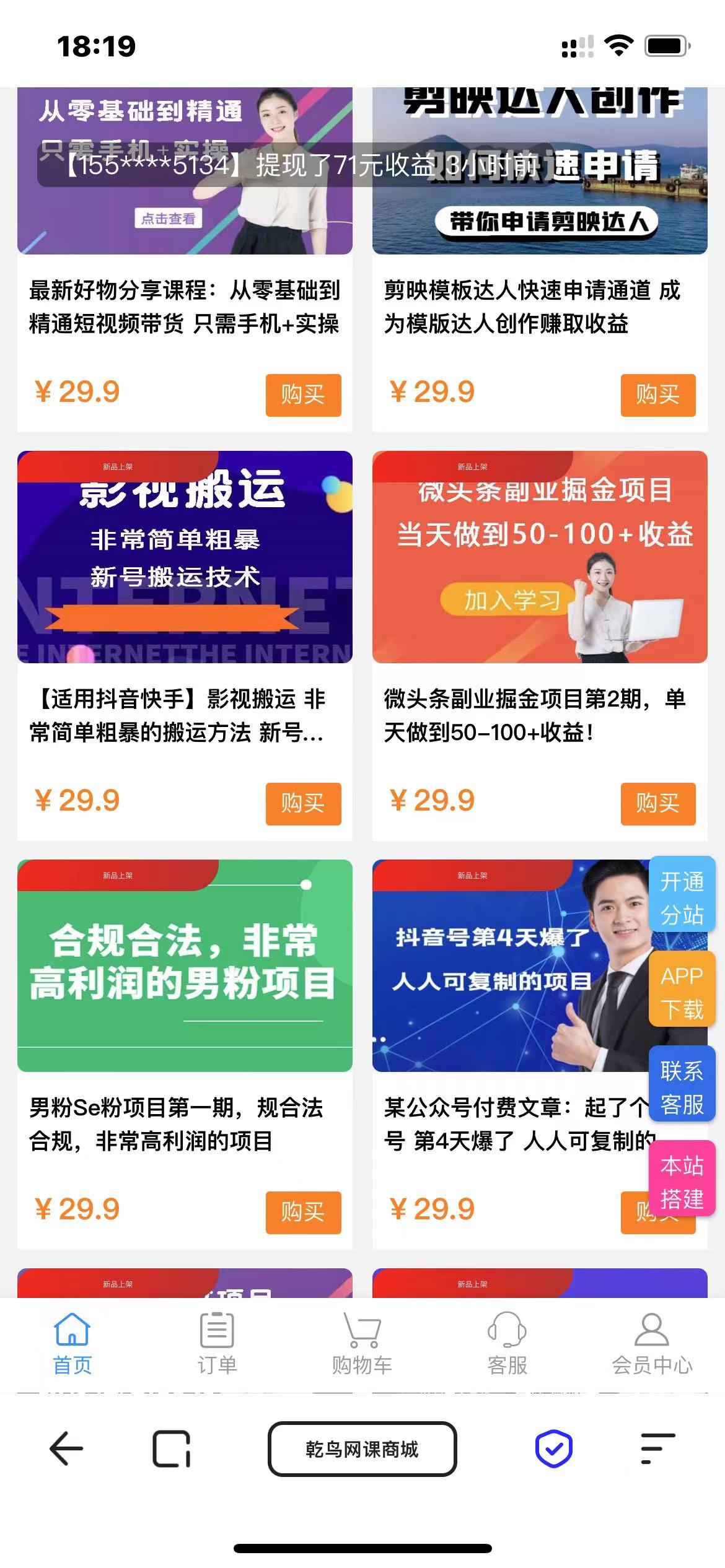
Task: Go back with the browser back arrow
Action: coord(66,1449)
